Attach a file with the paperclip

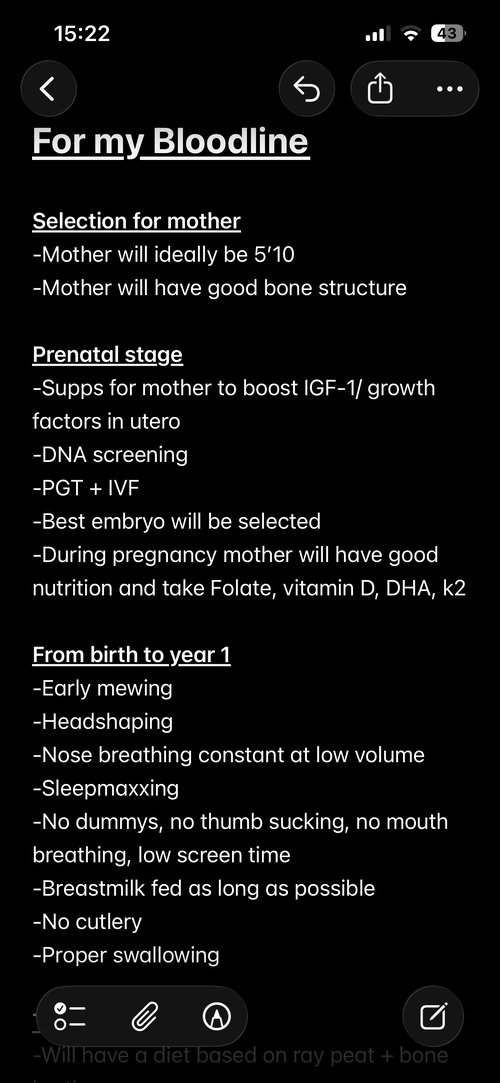(144, 1017)
